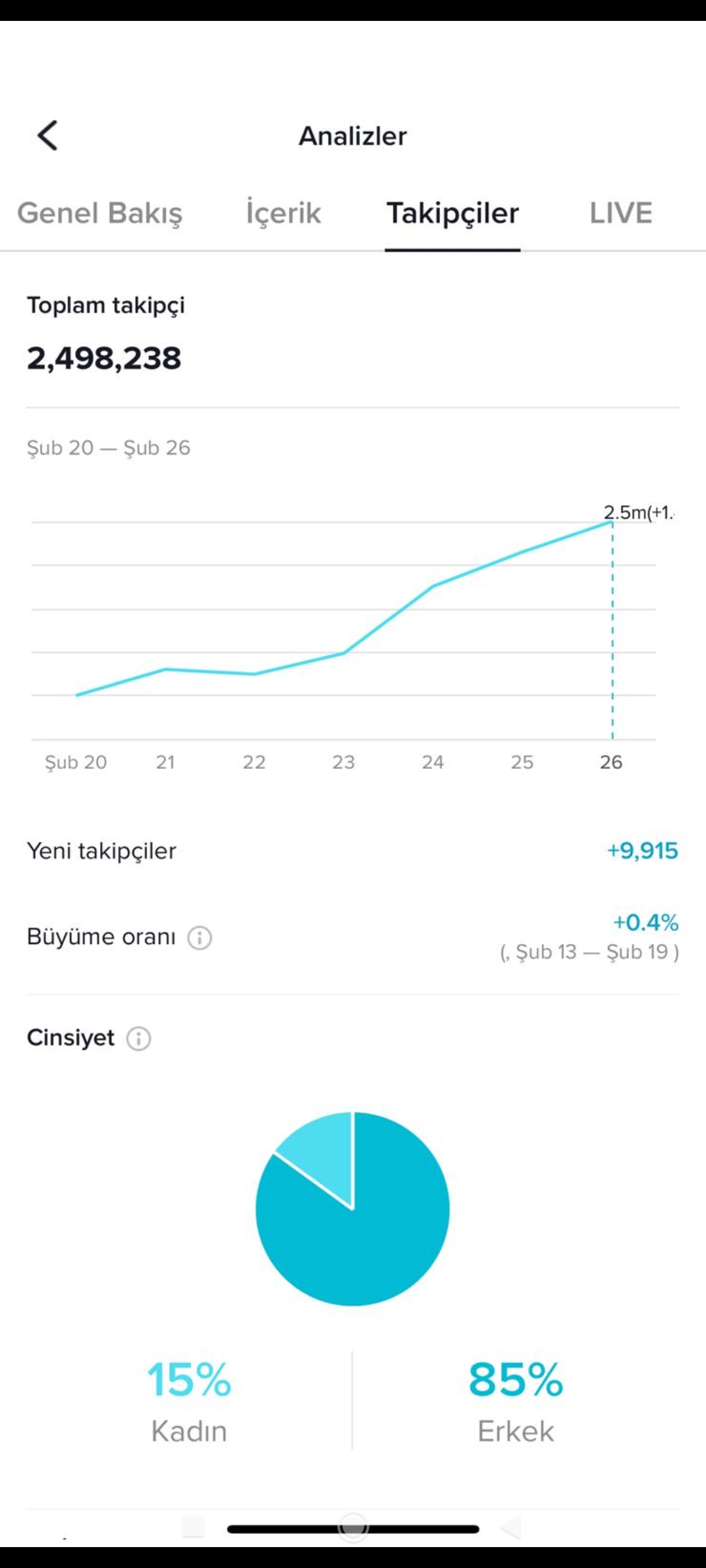Show info about Büyüme oranı
This screenshot has height=1568, width=706.
click(199, 938)
